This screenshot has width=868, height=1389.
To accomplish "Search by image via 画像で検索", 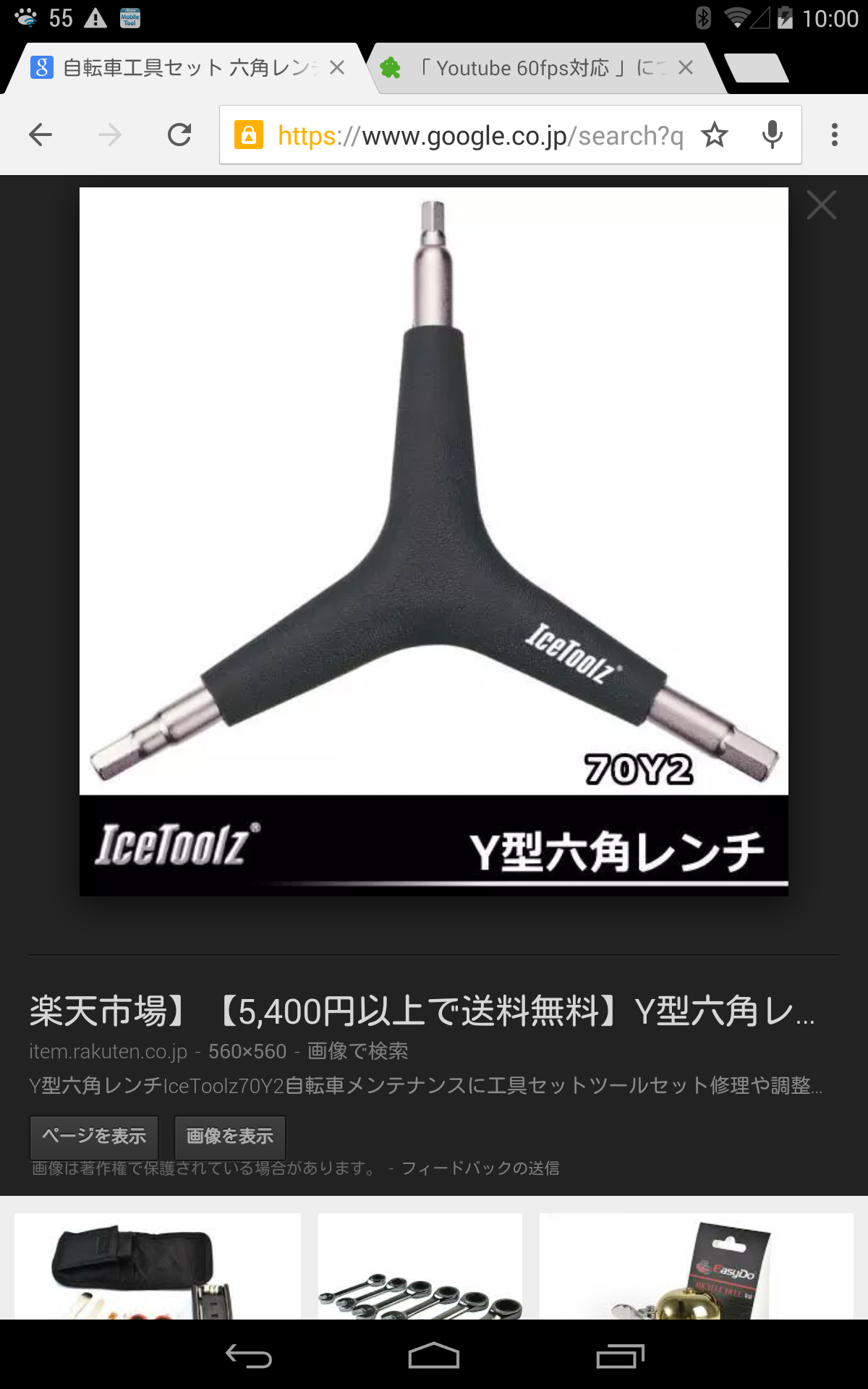I will click(x=357, y=1051).
